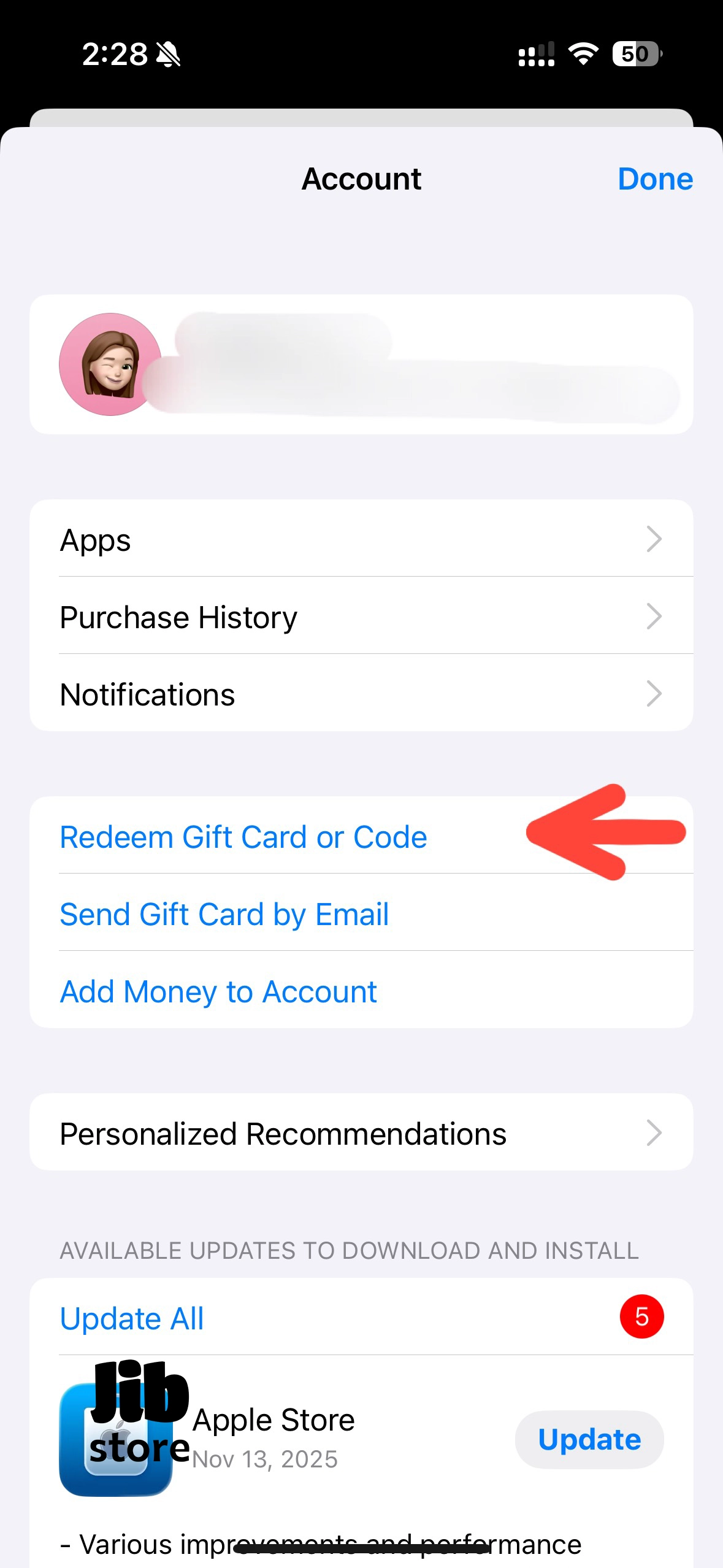Open the account profile card
This screenshot has height=1568, width=723.
361,364
